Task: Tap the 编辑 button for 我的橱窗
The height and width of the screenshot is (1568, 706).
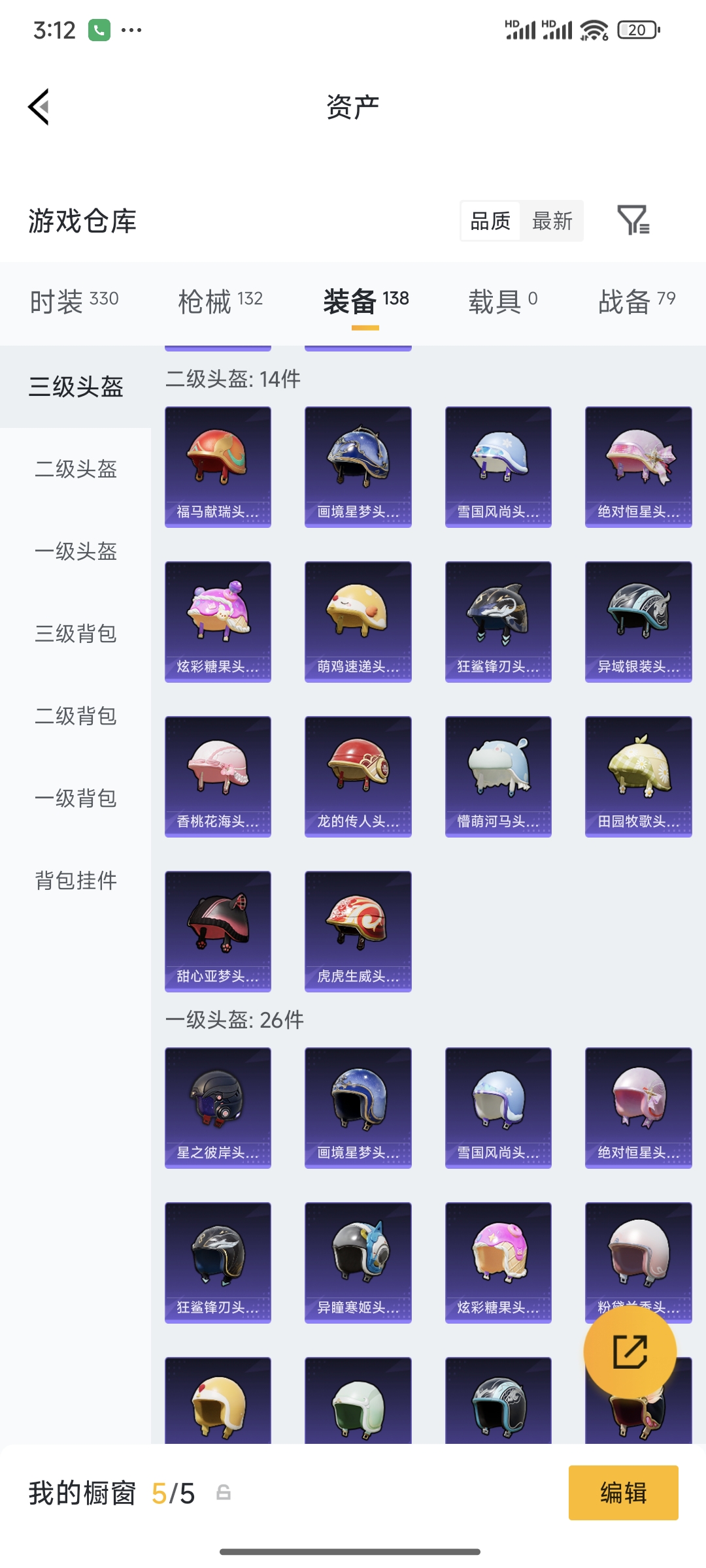Action: pos(623,1493)
